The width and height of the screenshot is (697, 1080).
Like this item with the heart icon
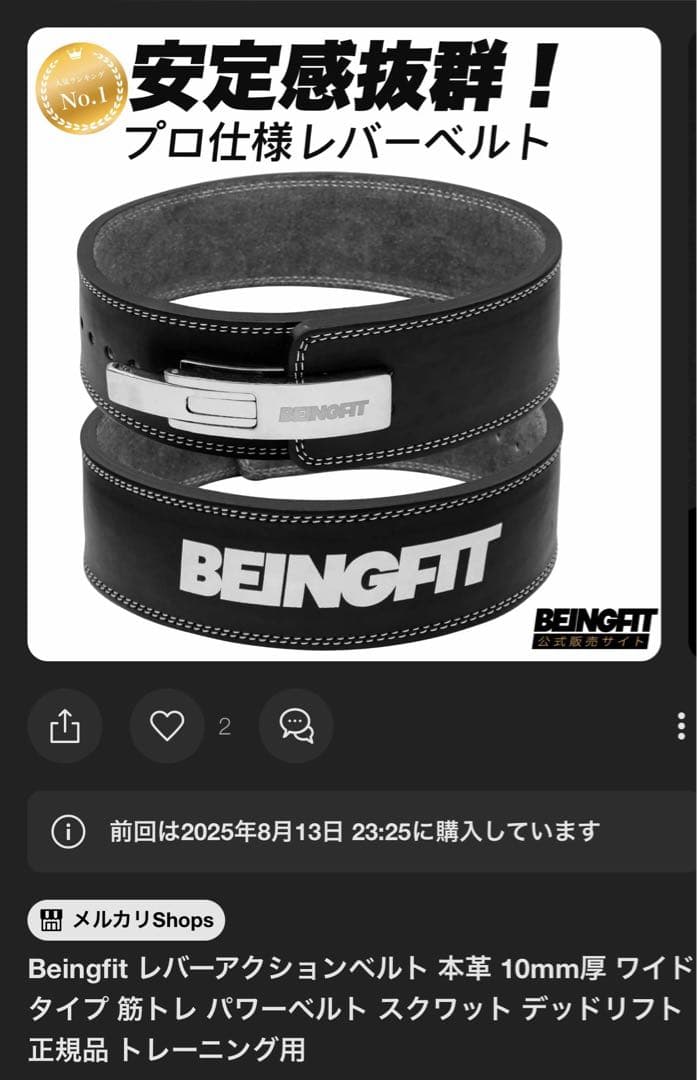[167, 726]
